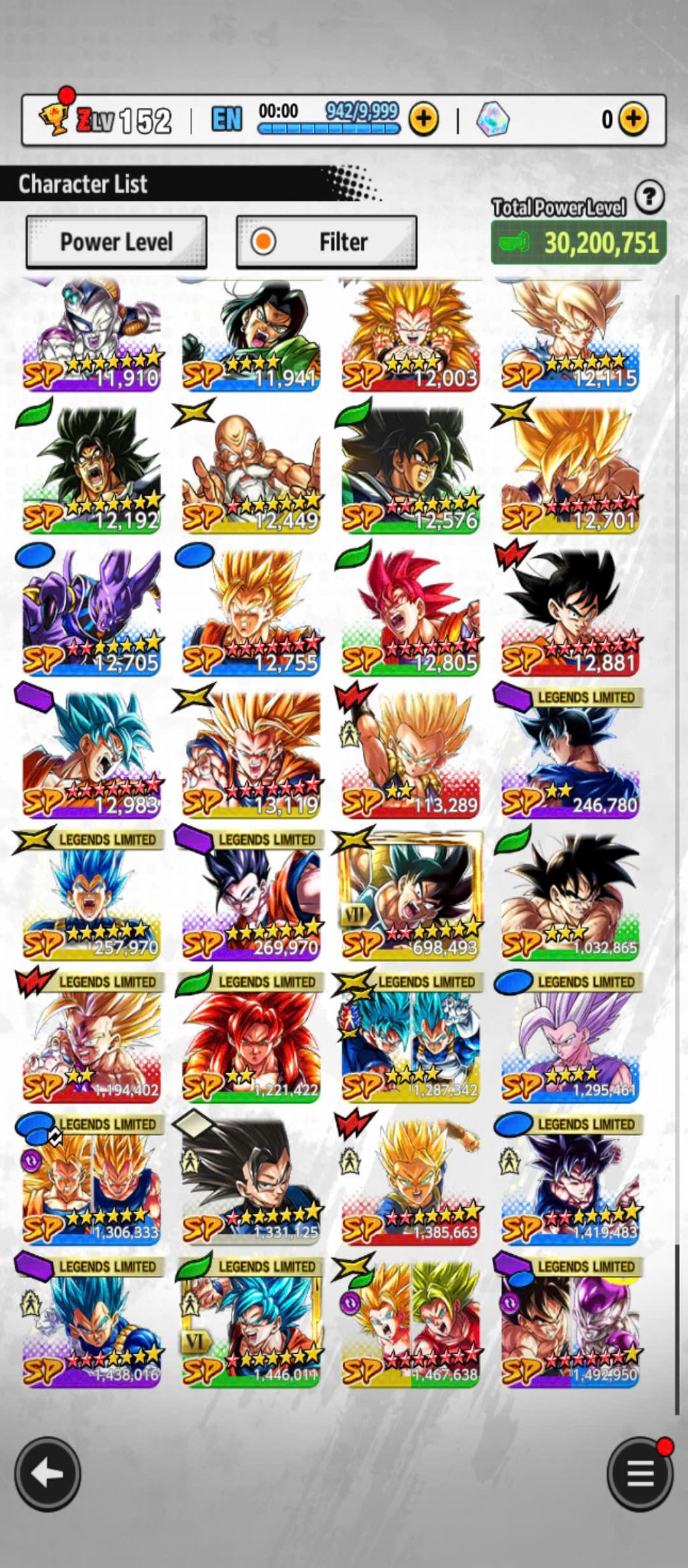Open the main menu button

[640, 1474]
